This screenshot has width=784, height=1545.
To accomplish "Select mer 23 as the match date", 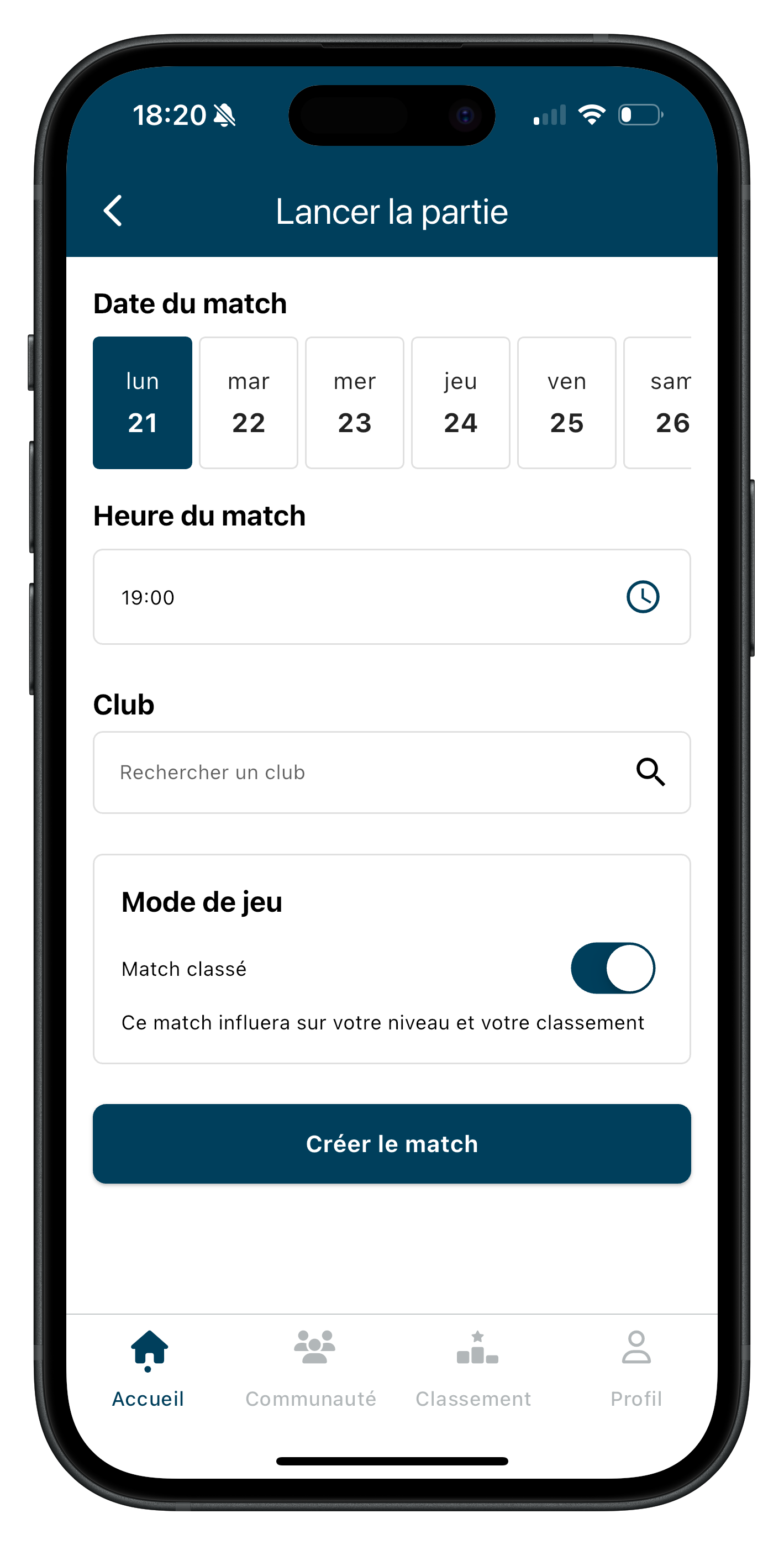I will (x=355, y=402).
